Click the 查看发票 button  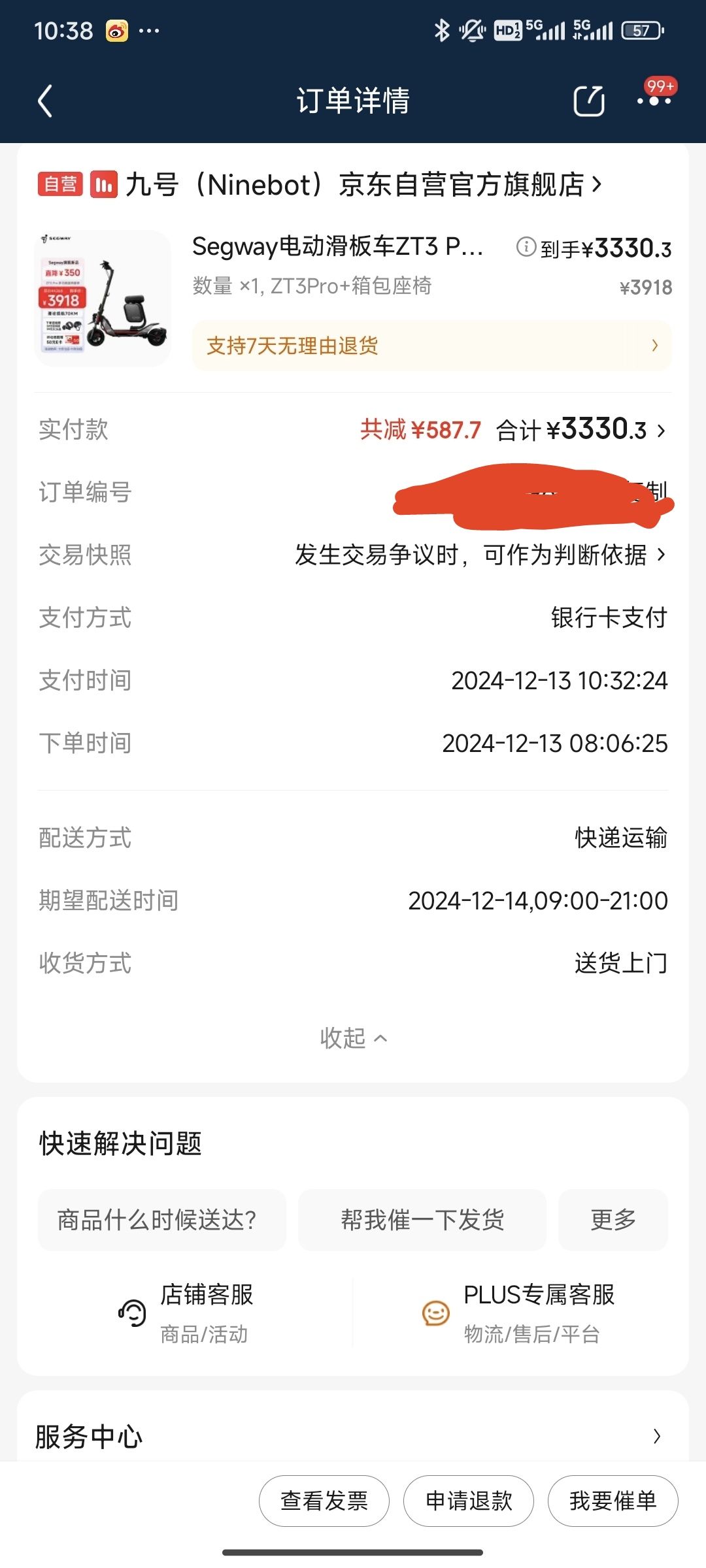324,1501
